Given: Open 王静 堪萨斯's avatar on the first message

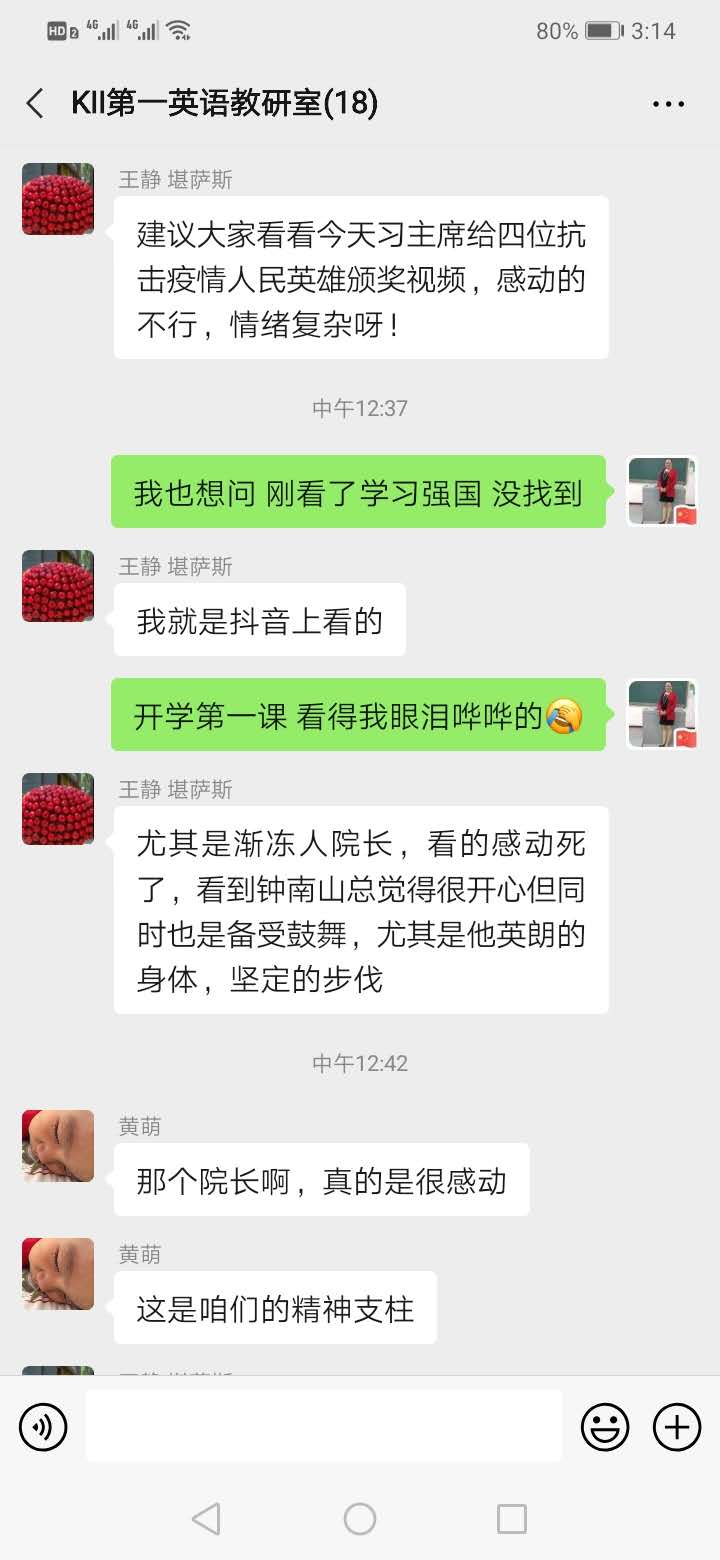Looking at the screenshot, I should pyautogui.click(x=58, y=199).
